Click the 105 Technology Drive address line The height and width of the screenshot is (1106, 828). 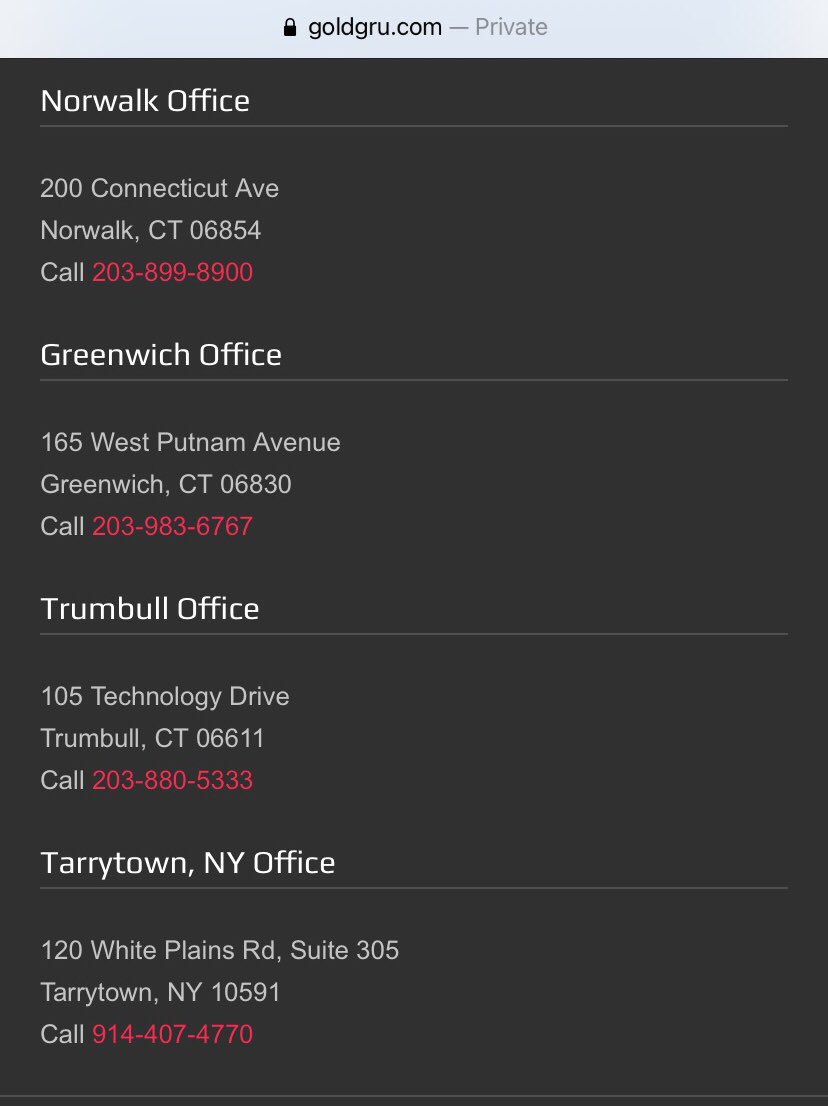(164, 696)
